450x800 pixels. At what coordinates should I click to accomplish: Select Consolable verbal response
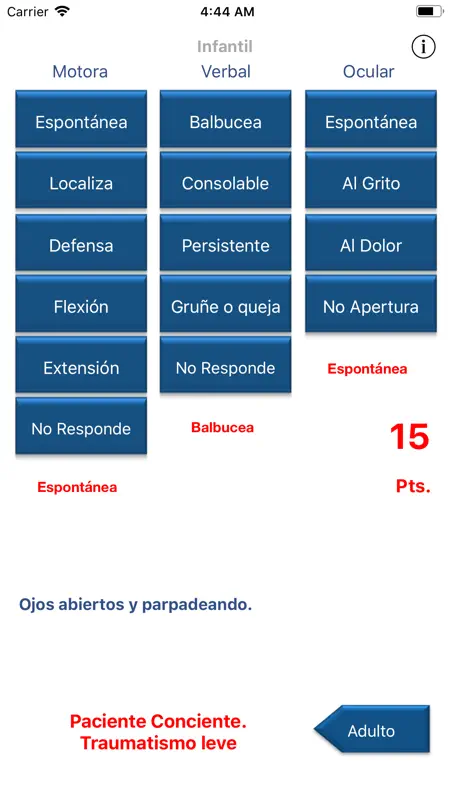click(226, 181)
